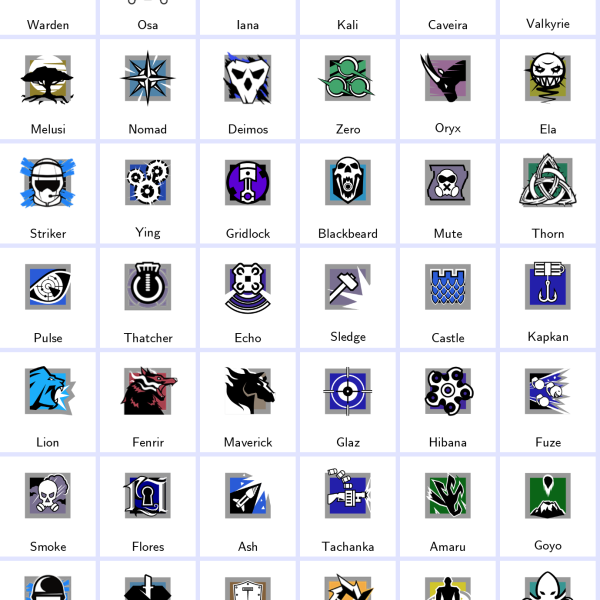Choose Deimos from the grid

coord(248,89)
